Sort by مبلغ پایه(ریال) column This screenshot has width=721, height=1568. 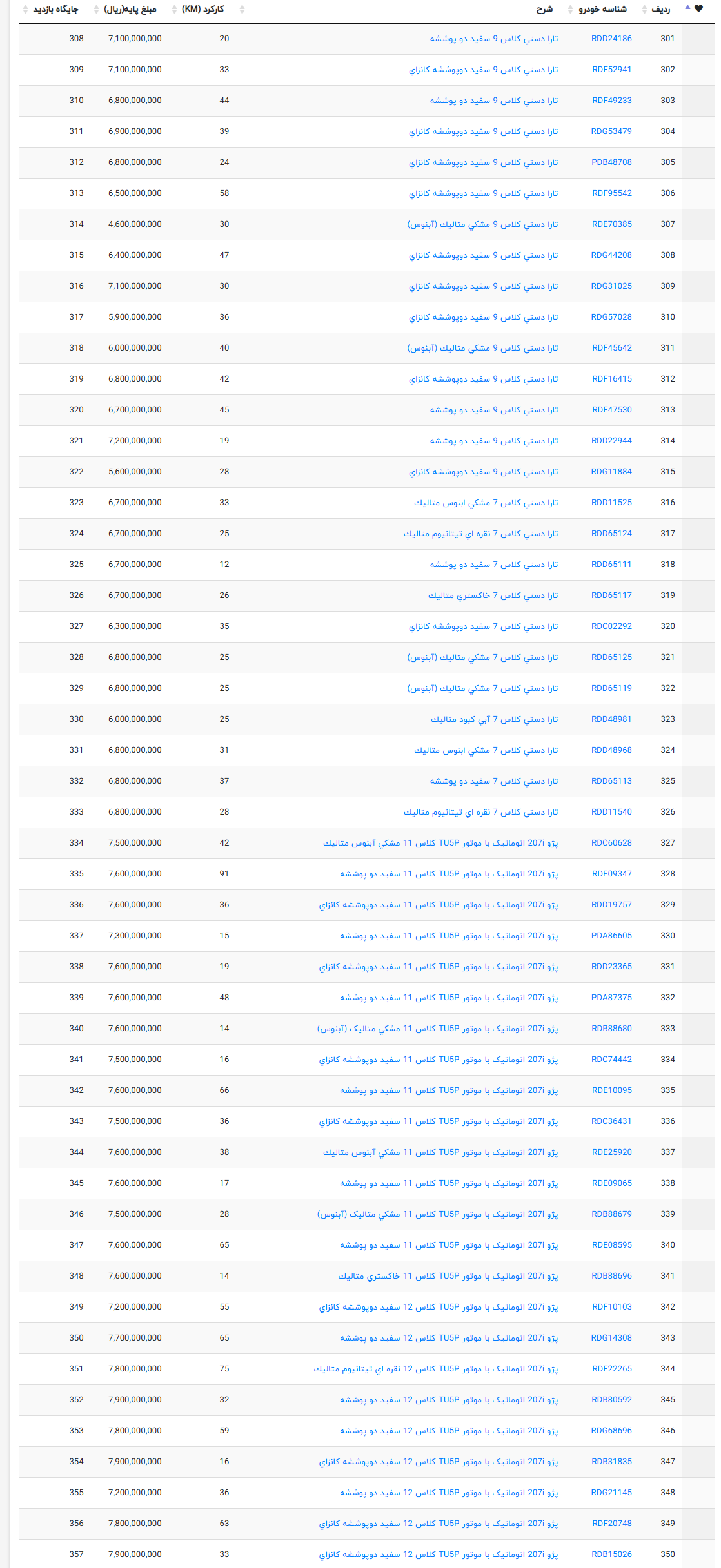(x=130, y=9)
